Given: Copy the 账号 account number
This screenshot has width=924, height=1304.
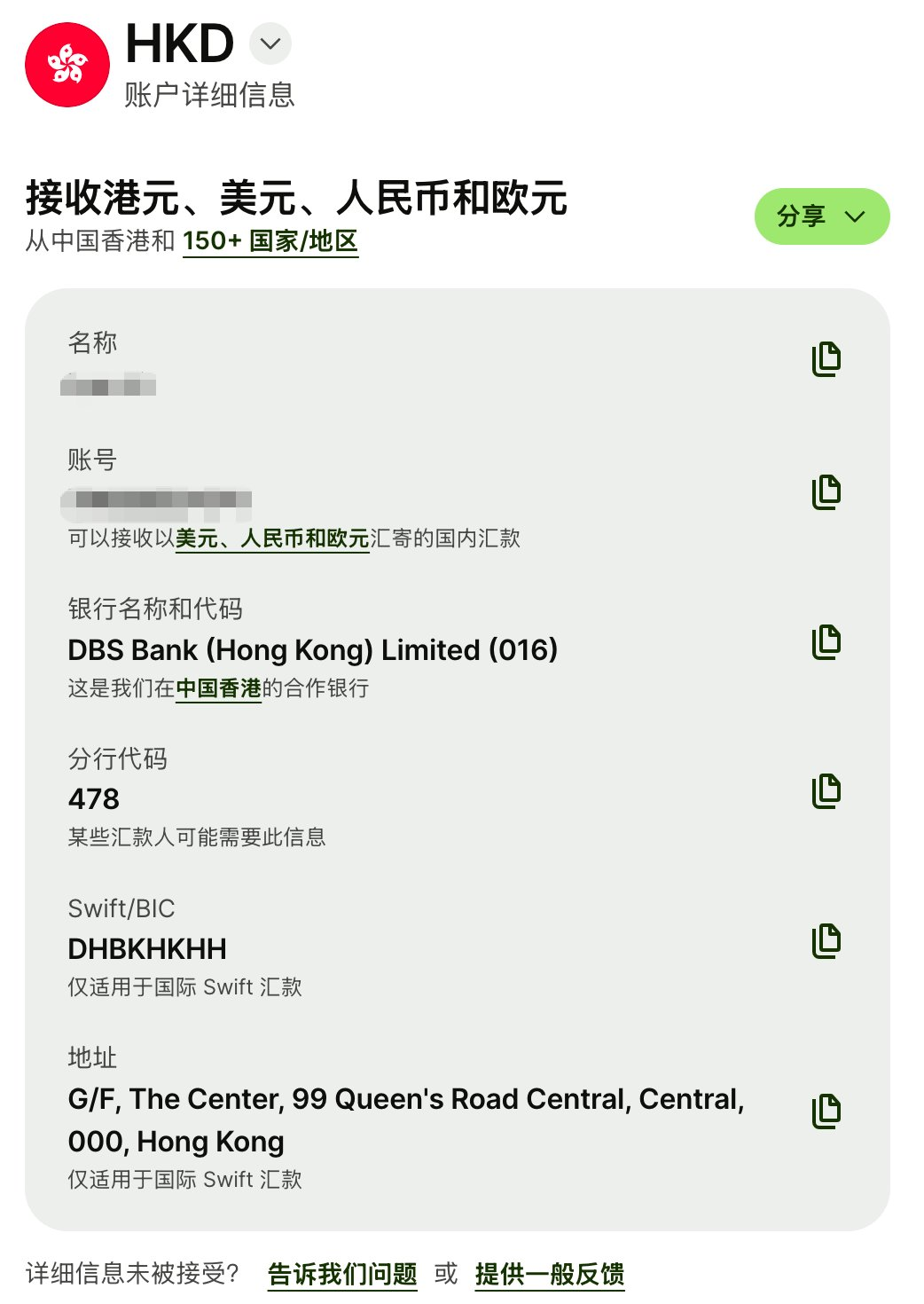Looking at the screenshot, I should [826, 492].
